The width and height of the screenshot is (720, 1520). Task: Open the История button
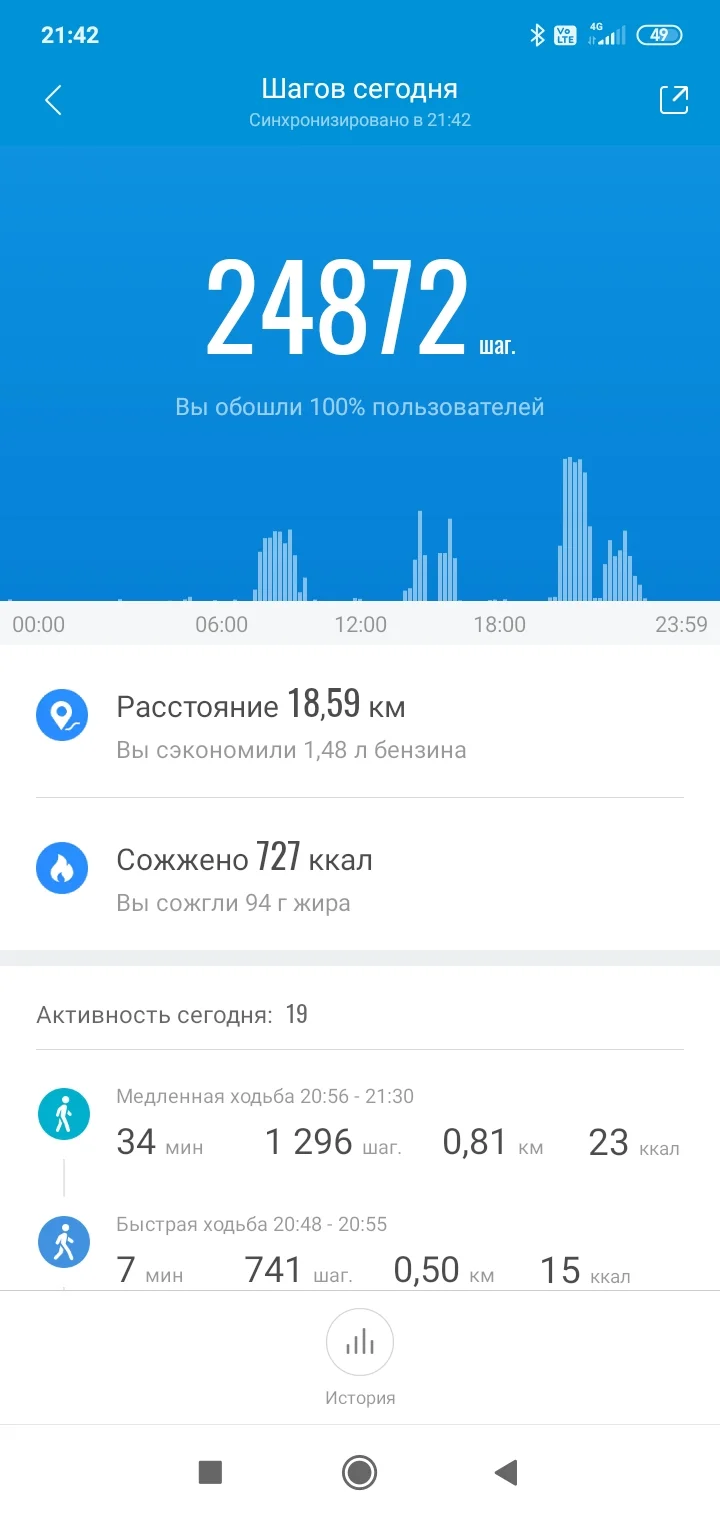360,1357
